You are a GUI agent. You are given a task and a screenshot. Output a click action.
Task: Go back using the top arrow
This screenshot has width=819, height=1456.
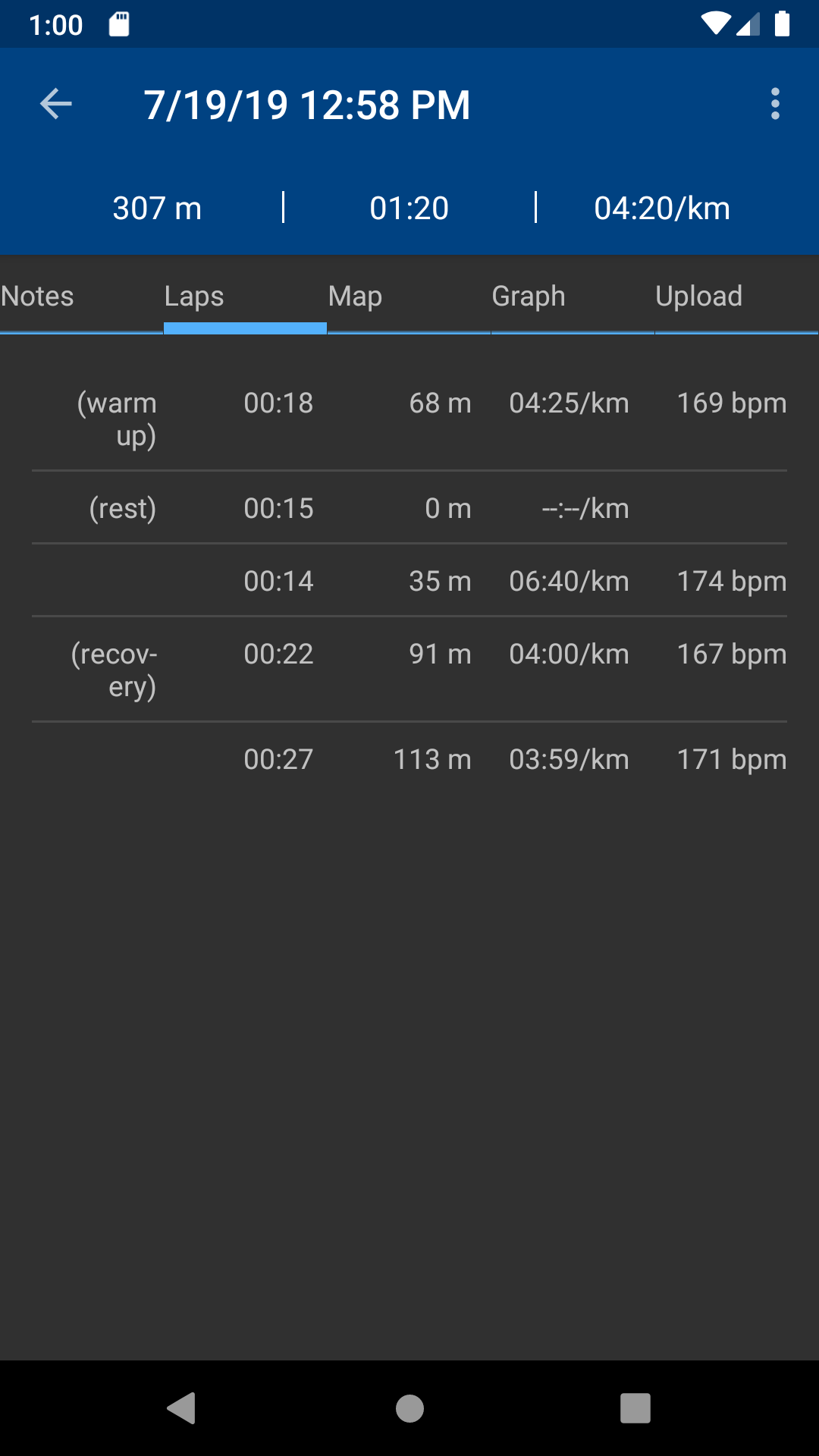(x=56, y=104)
